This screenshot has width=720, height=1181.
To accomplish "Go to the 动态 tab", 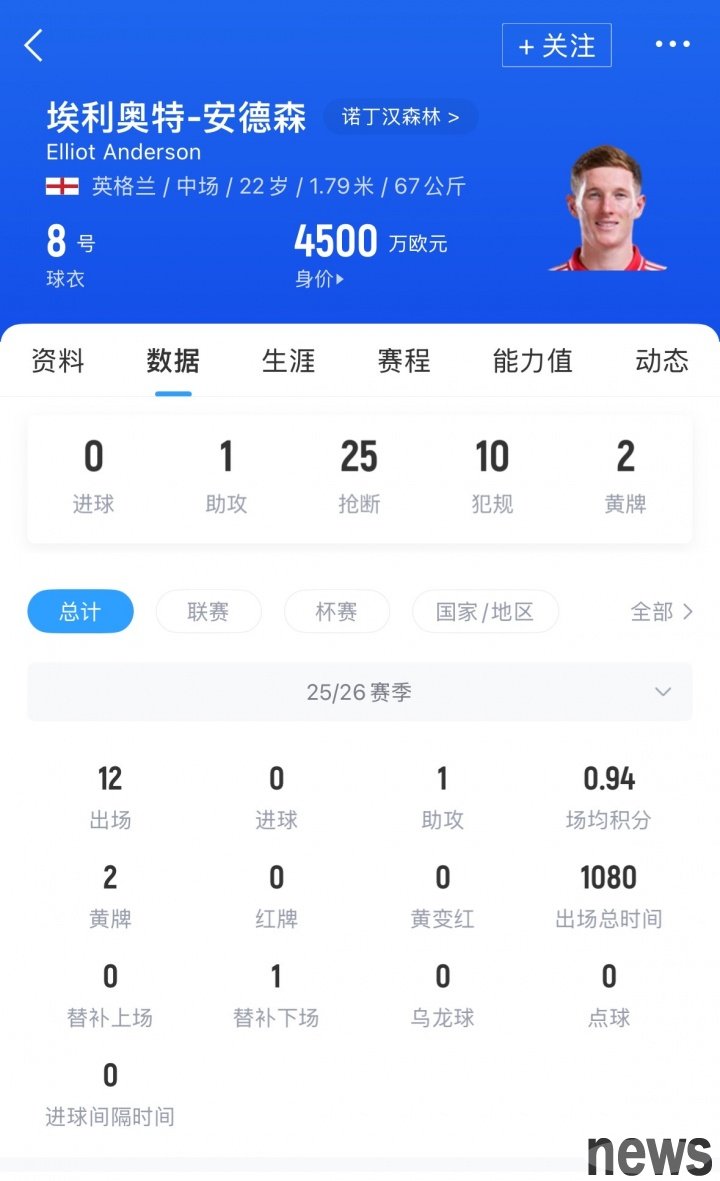I will pos(661,361).
